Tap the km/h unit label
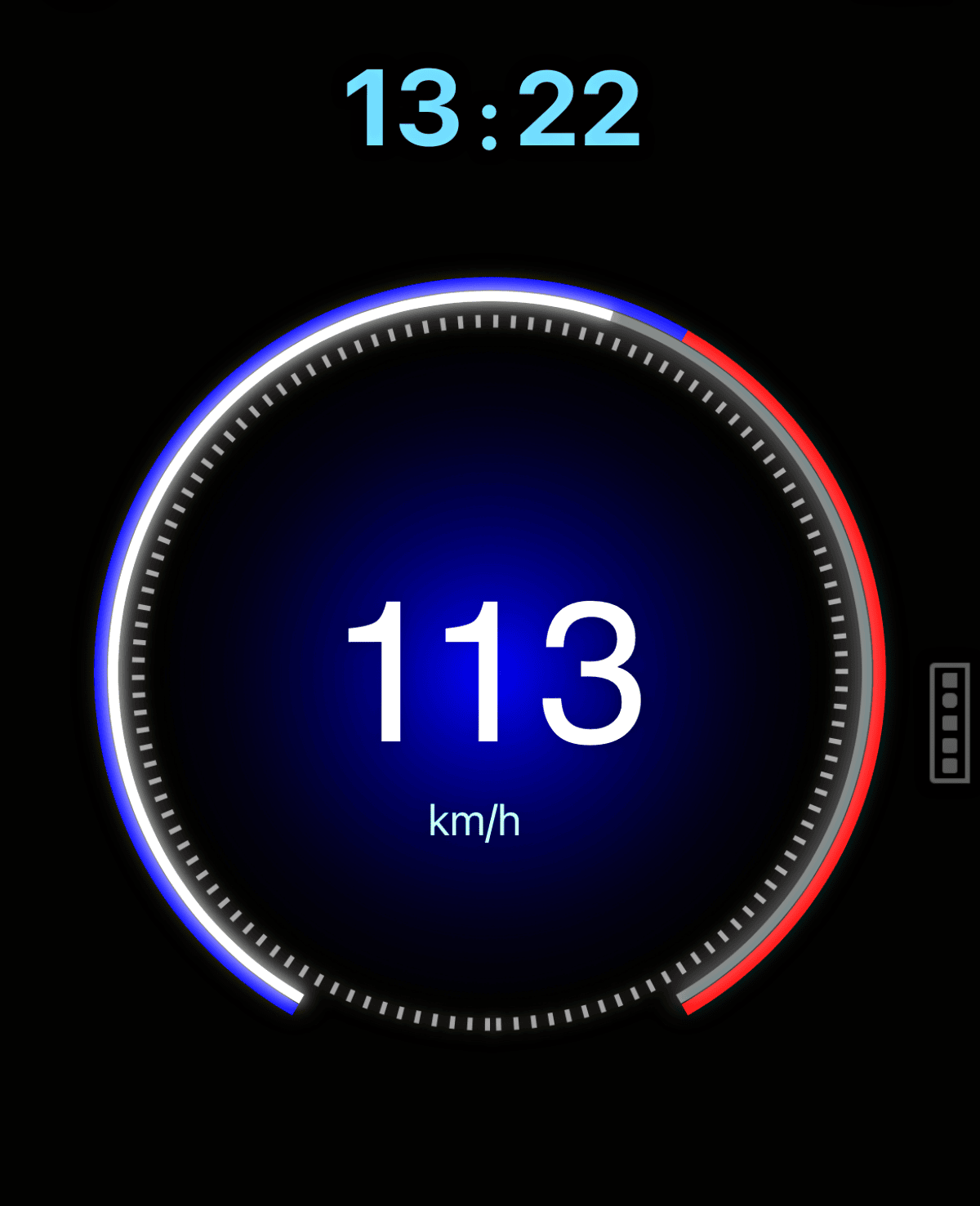Image resolution: width=980 pixels, height=1206 pixels. 474,821
